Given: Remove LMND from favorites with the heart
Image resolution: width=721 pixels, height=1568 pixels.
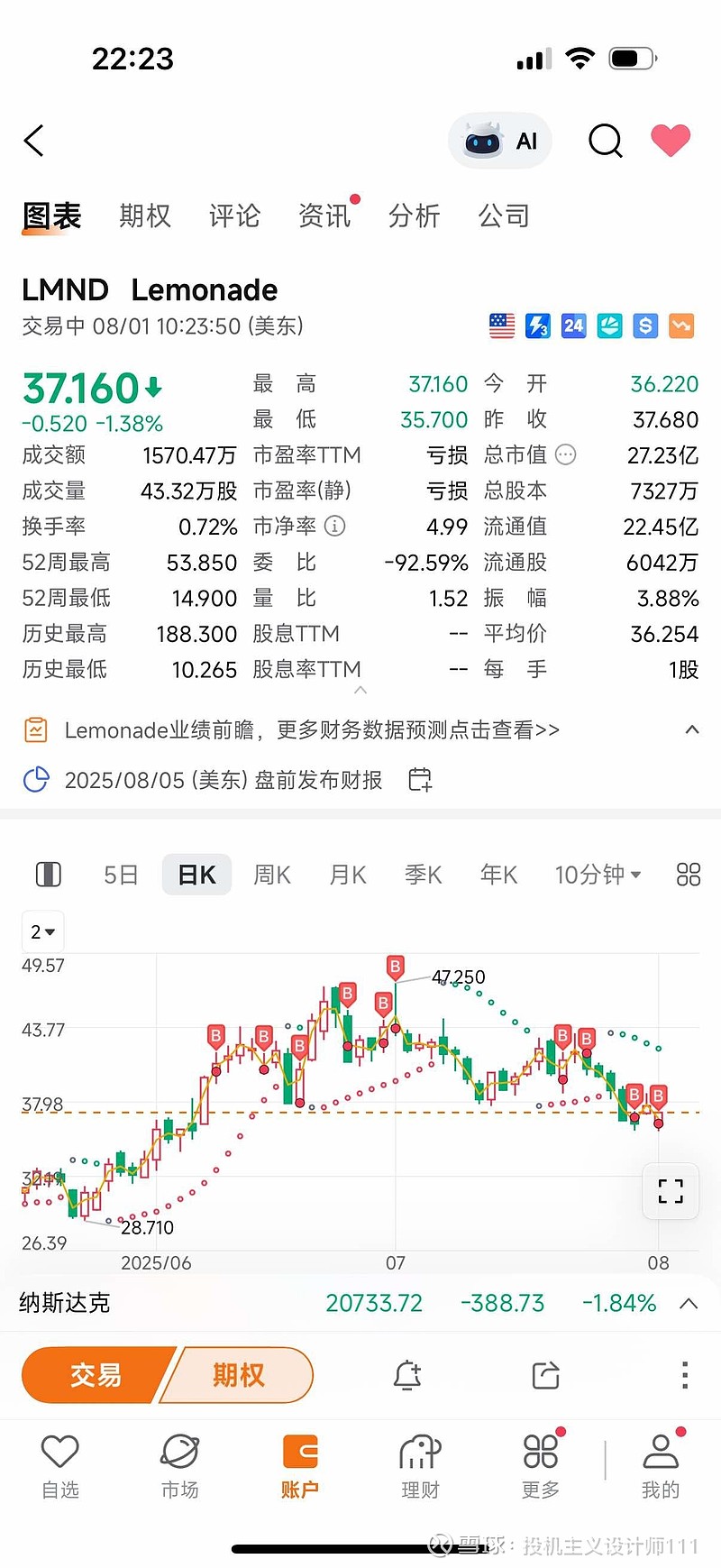Looking at the screenshot, I should tap(671, 141).
